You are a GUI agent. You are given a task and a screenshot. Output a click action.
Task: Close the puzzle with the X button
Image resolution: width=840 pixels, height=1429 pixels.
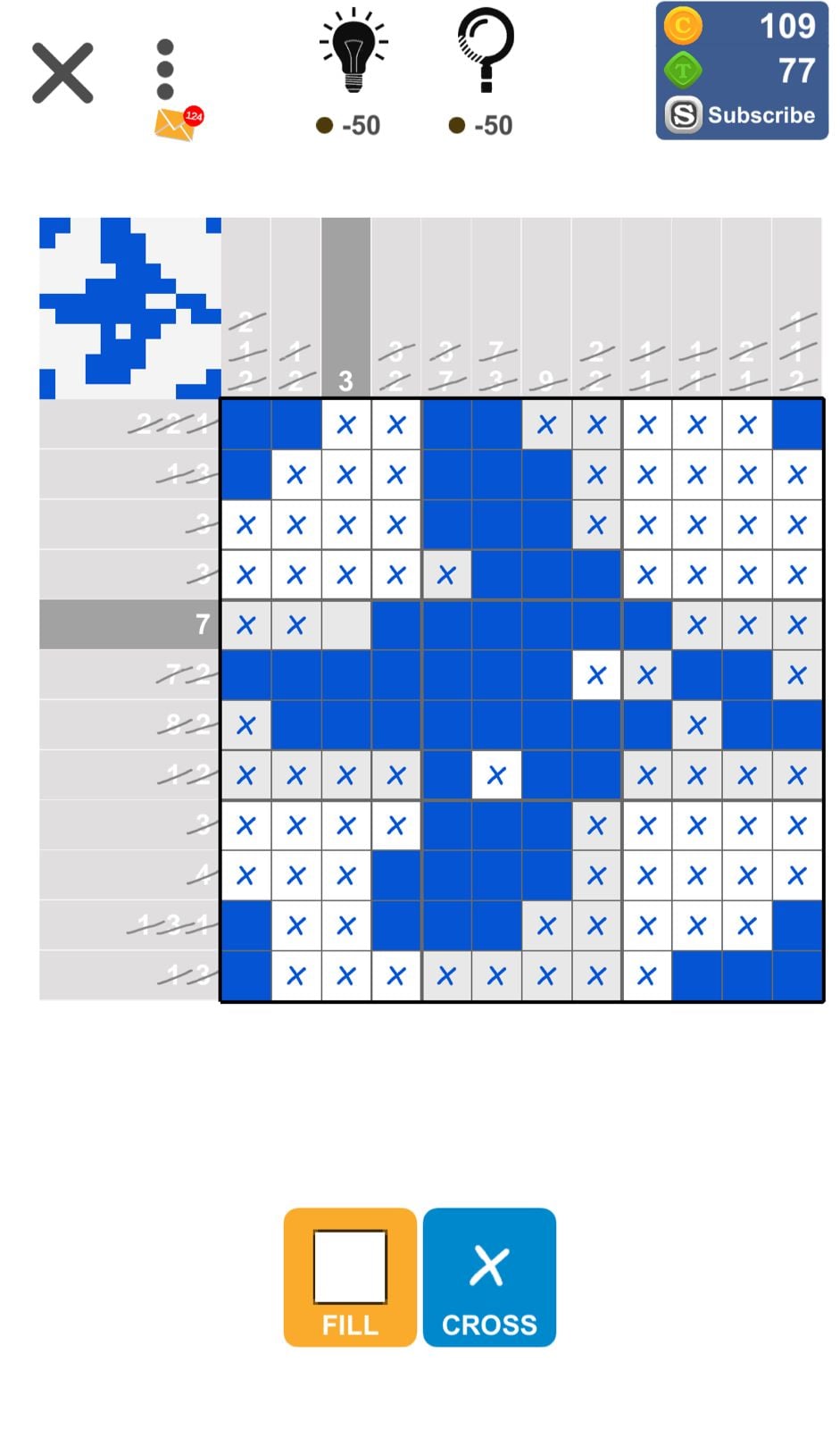pos(62,73)
